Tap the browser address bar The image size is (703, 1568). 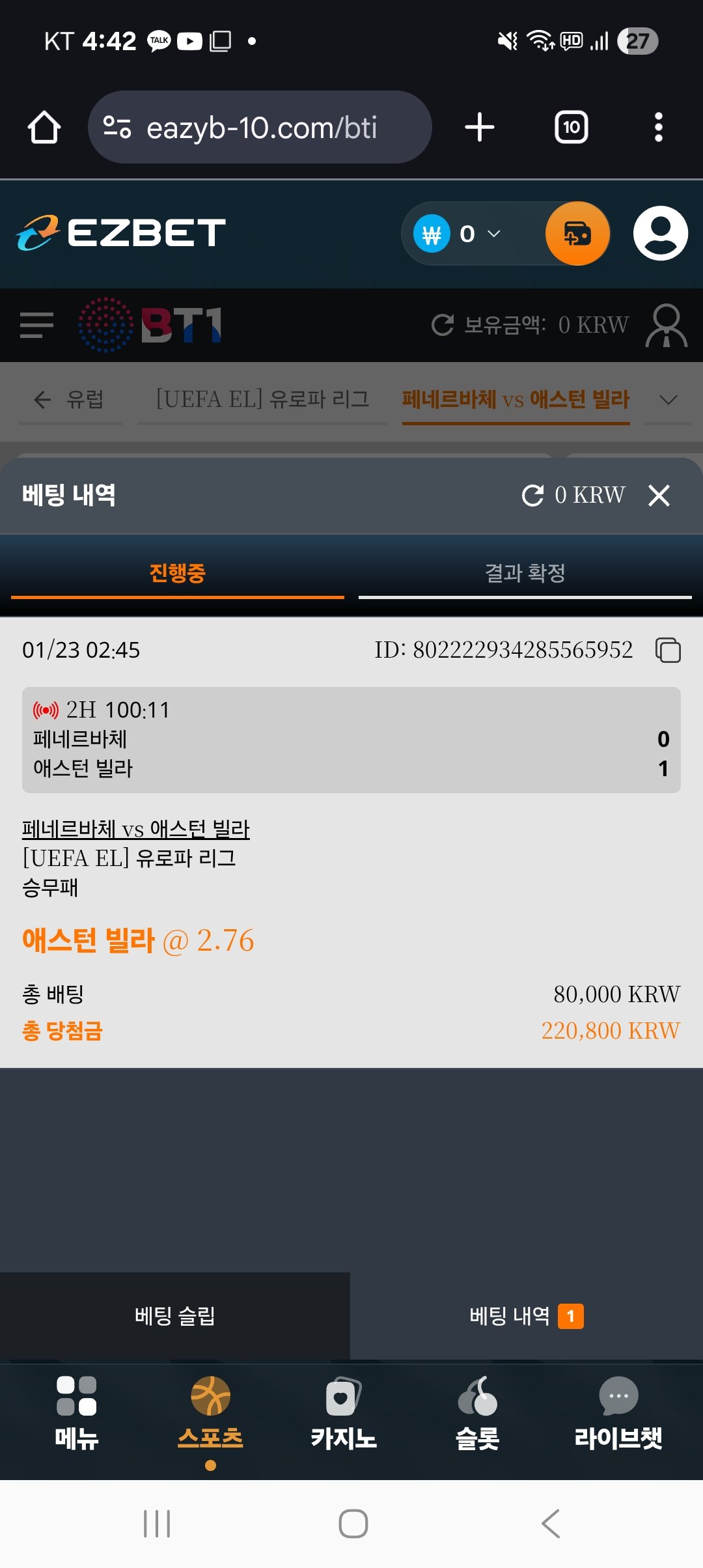click(x=260, y=127)
